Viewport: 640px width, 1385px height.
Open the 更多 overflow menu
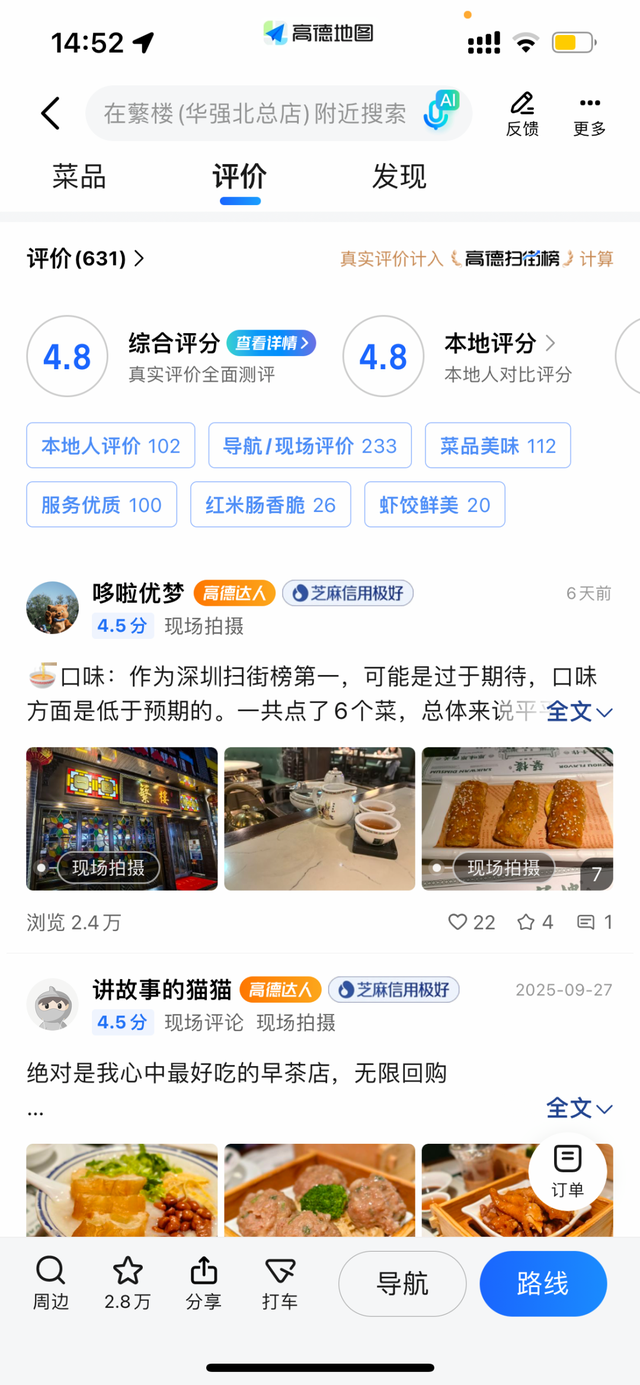pyautogui.click(x=590, y=114)
